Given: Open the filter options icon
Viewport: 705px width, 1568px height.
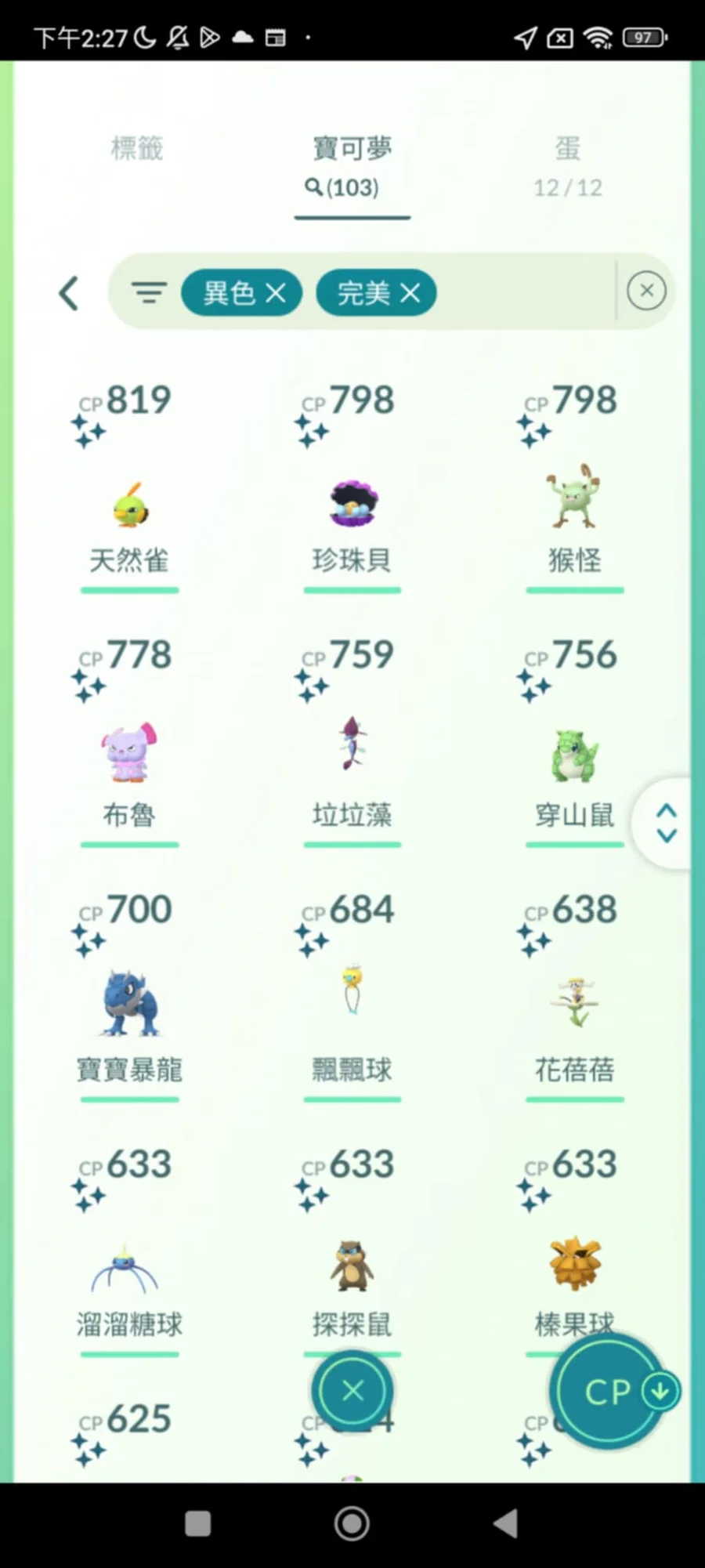Looking at the screenshot, I should click(149, 293).
